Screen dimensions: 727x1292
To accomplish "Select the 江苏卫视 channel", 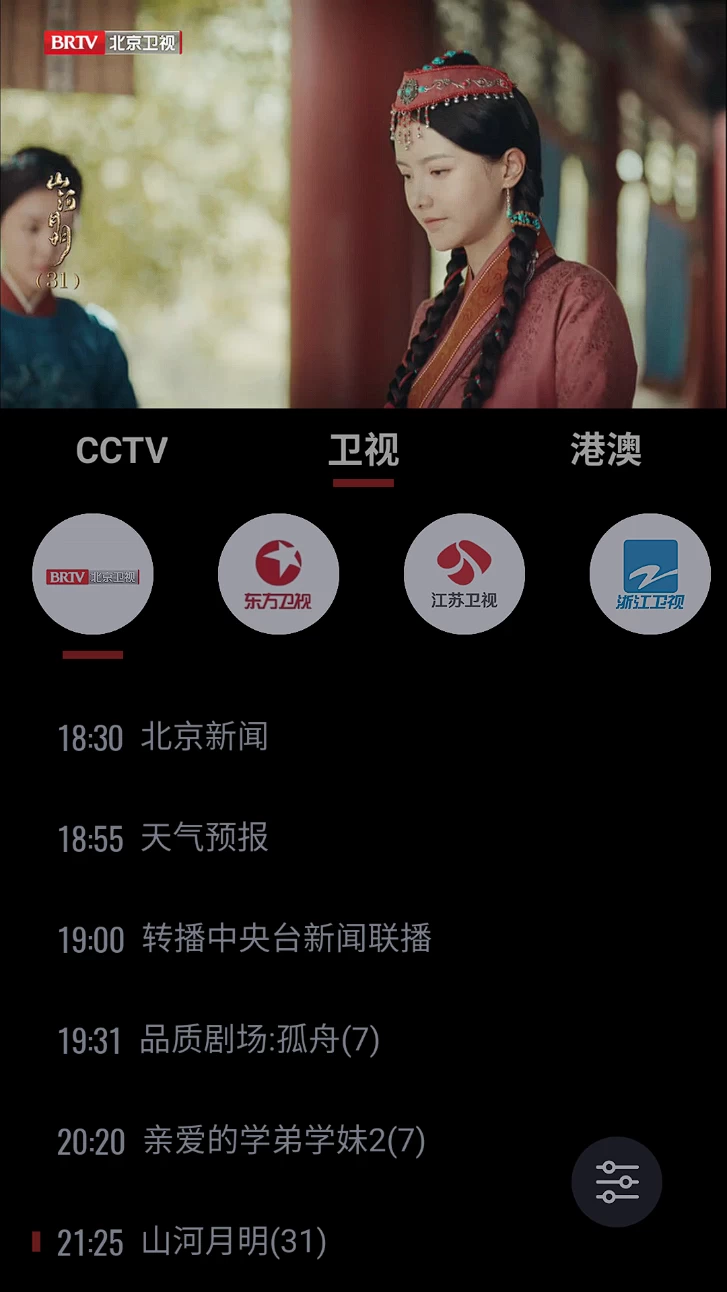I will (464, 574).
